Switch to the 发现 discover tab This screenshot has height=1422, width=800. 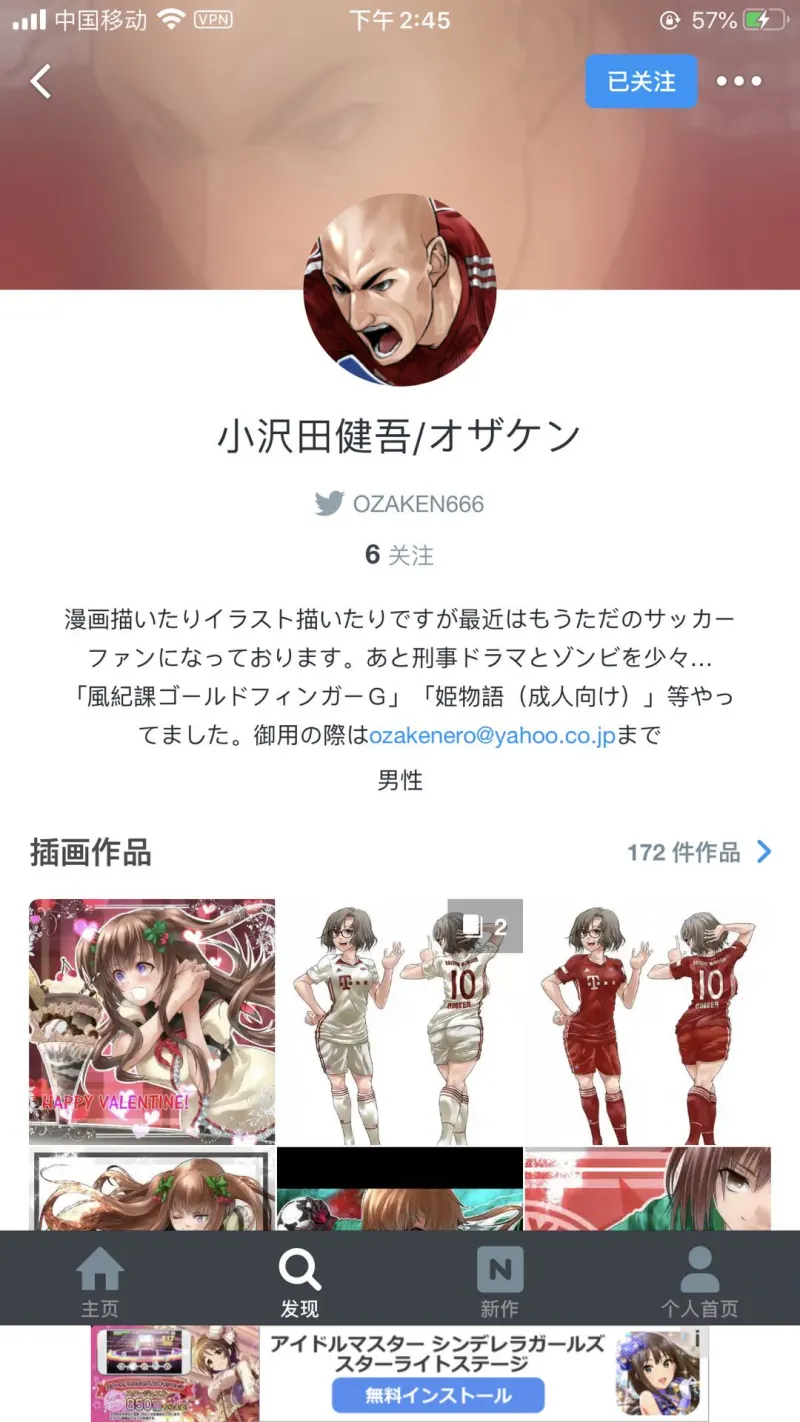(x=300, y=1280)
